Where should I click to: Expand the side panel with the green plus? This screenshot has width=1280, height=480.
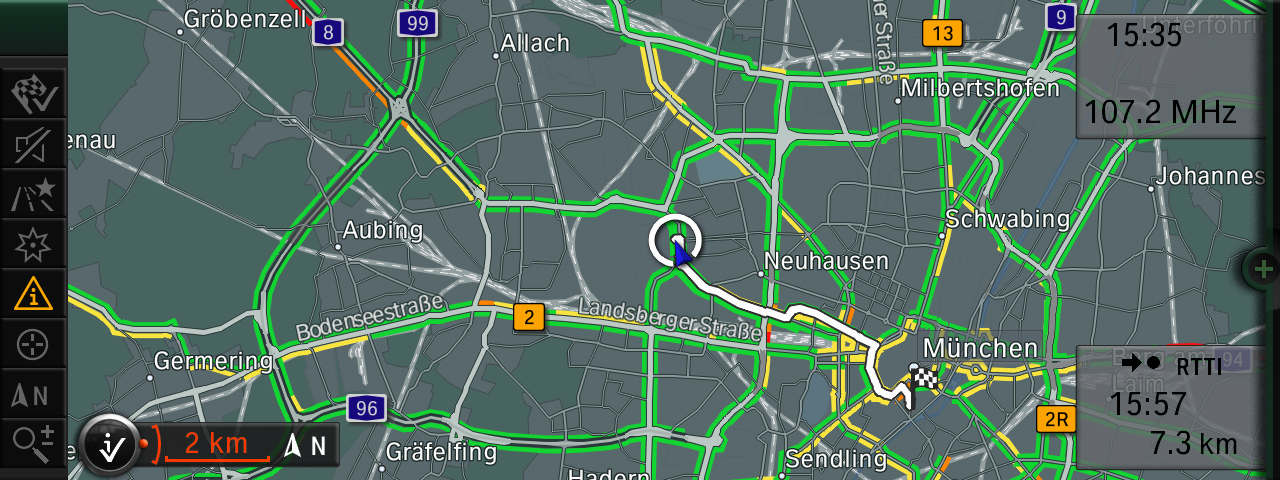point(1263,268)
